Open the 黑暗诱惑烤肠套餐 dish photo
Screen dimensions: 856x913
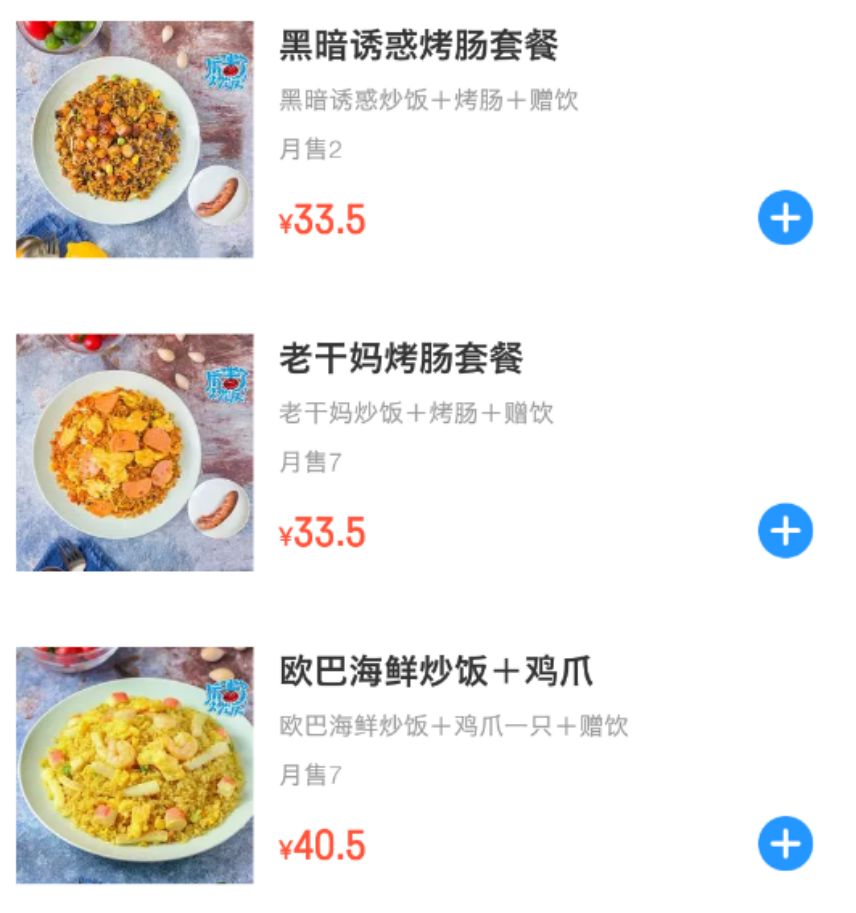tap(135, 139)
